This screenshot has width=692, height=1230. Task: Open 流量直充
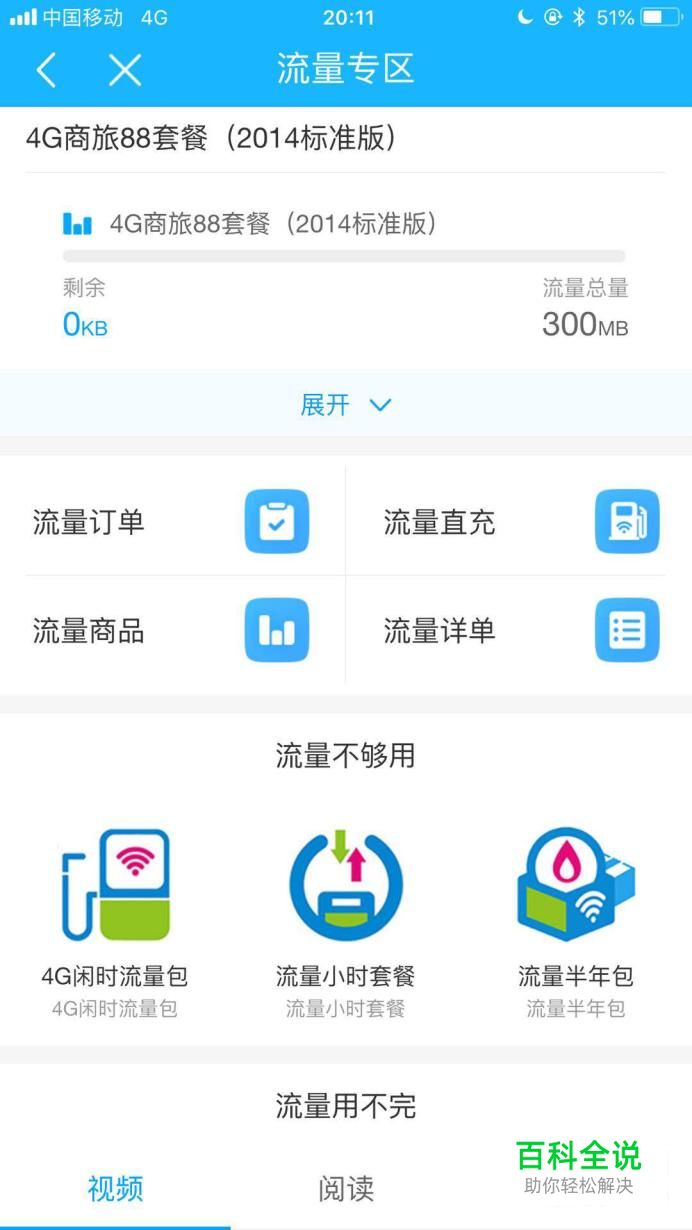519,522
